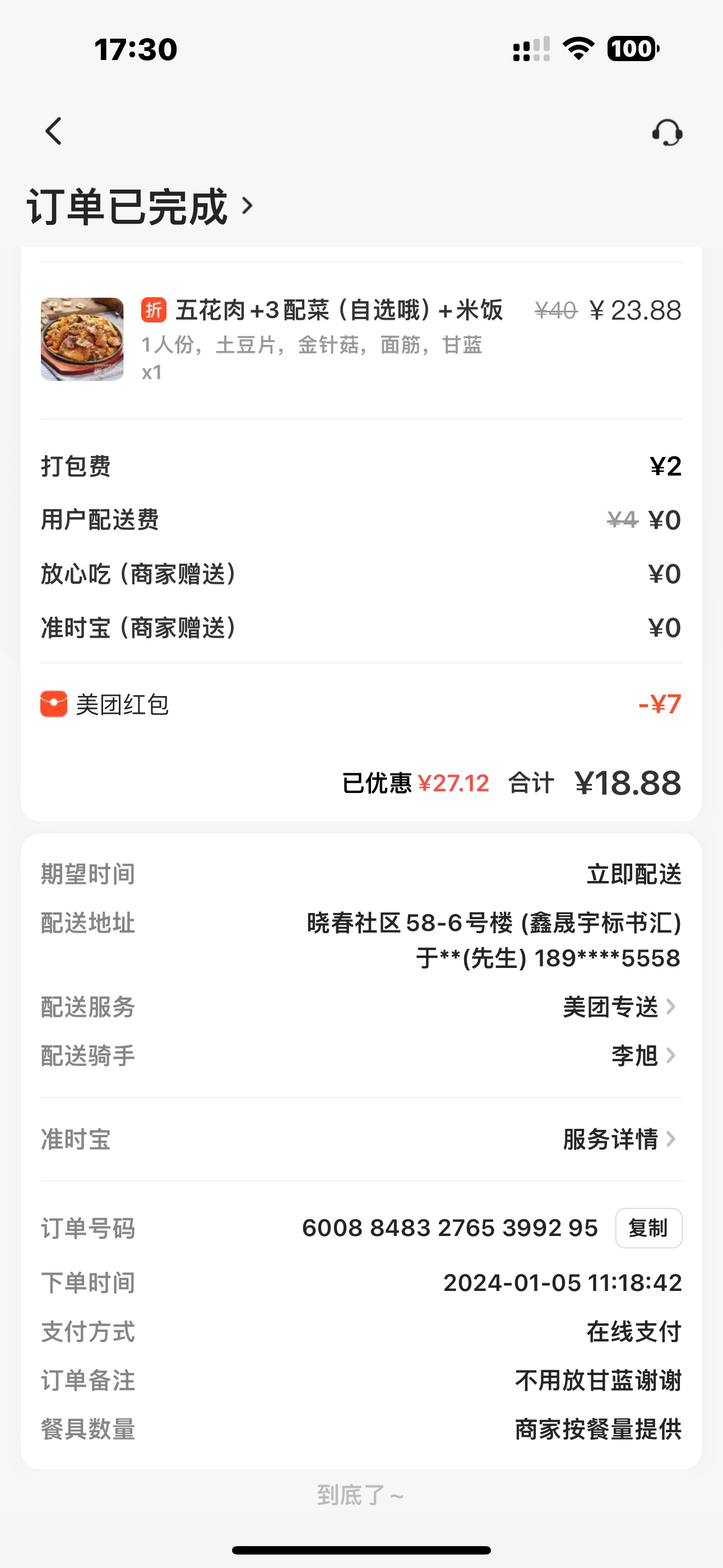The width and height of the screenshot is (723, 1568).
Task: View 美团专送 delivery service details
Action: (x=619, y=1007)
